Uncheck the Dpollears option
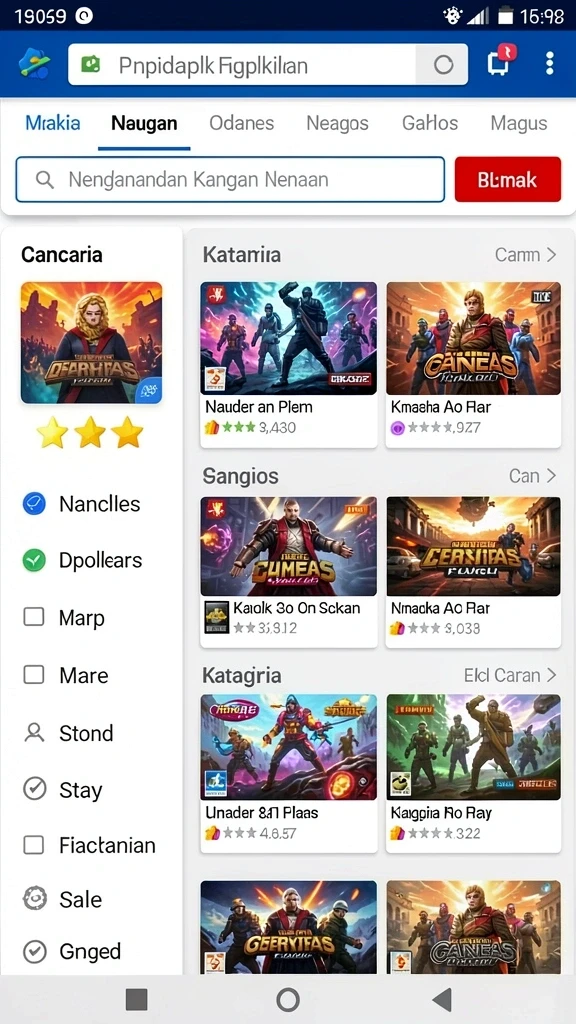The width and height of the screenshot is (576, 1024). [x=34, y=560]
